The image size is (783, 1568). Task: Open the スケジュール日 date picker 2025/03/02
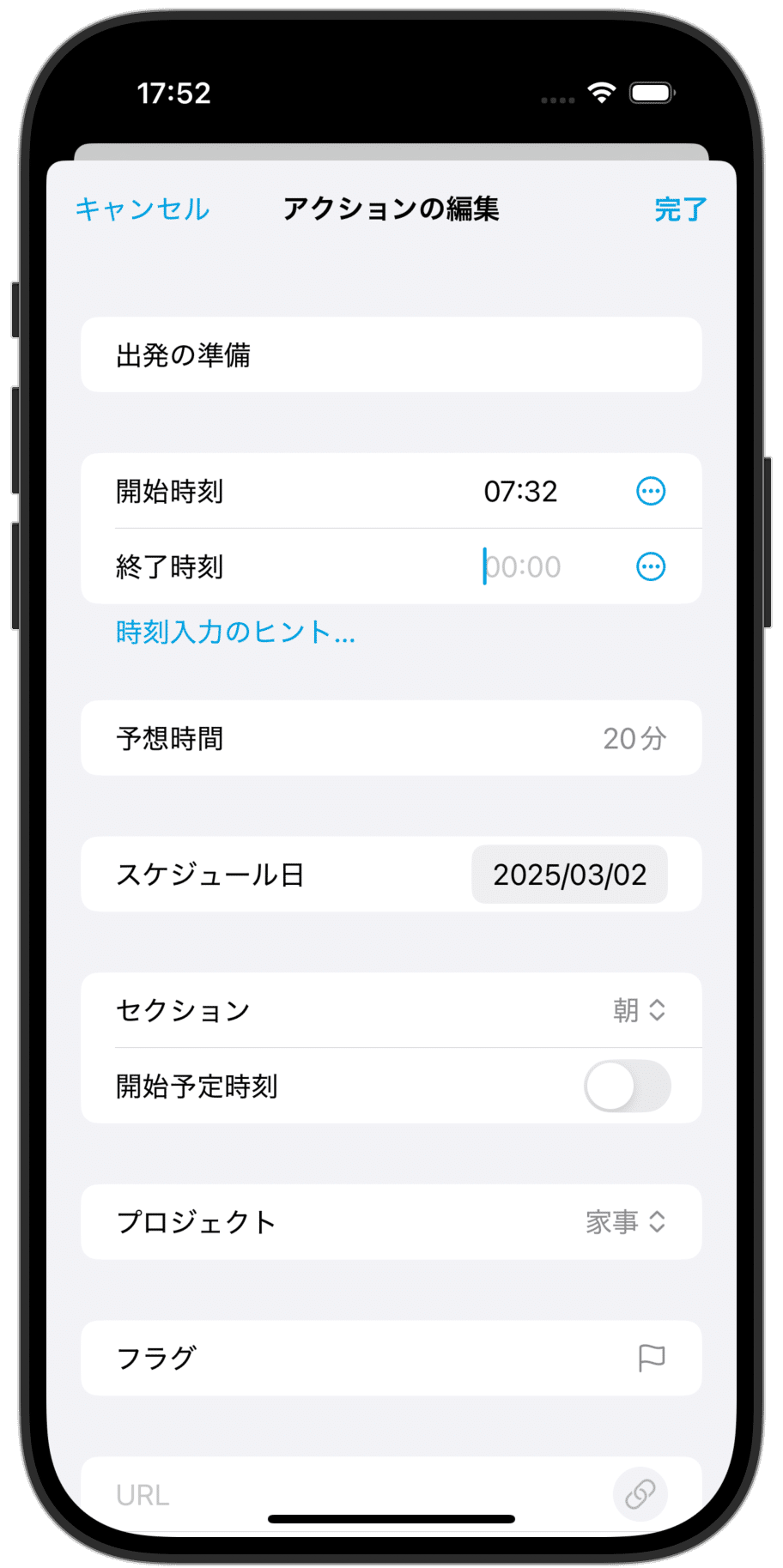coord(569,875)
